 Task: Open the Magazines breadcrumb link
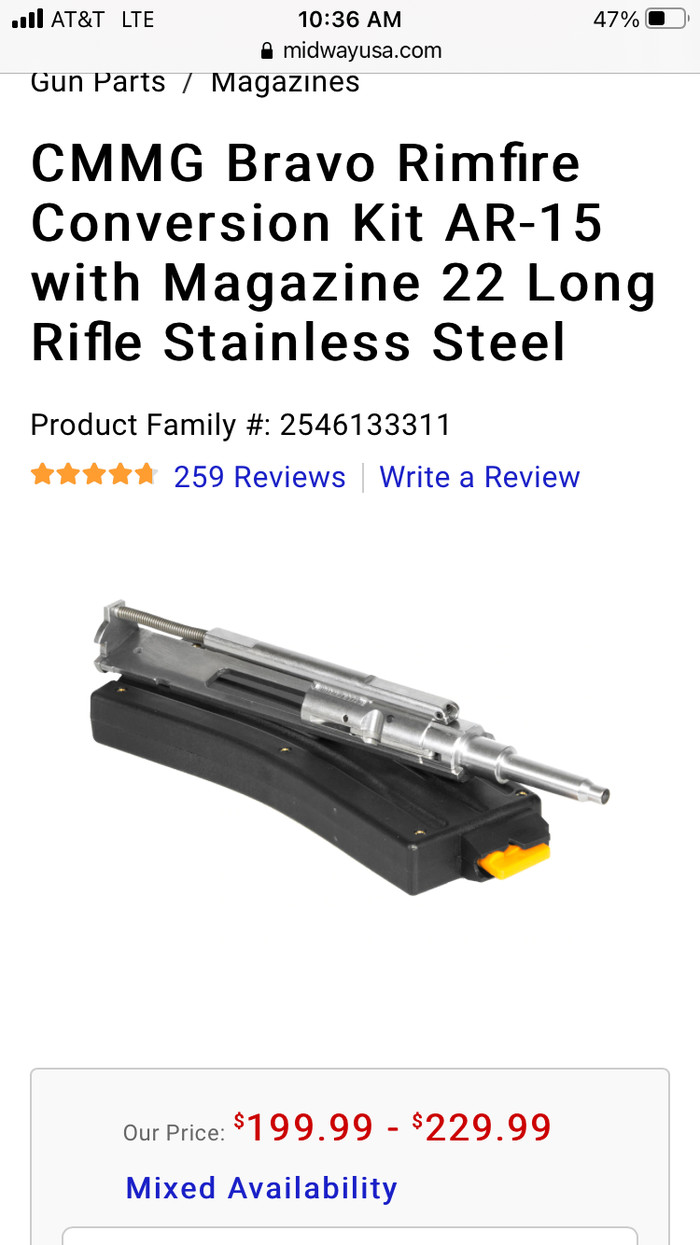coord(285,84)
